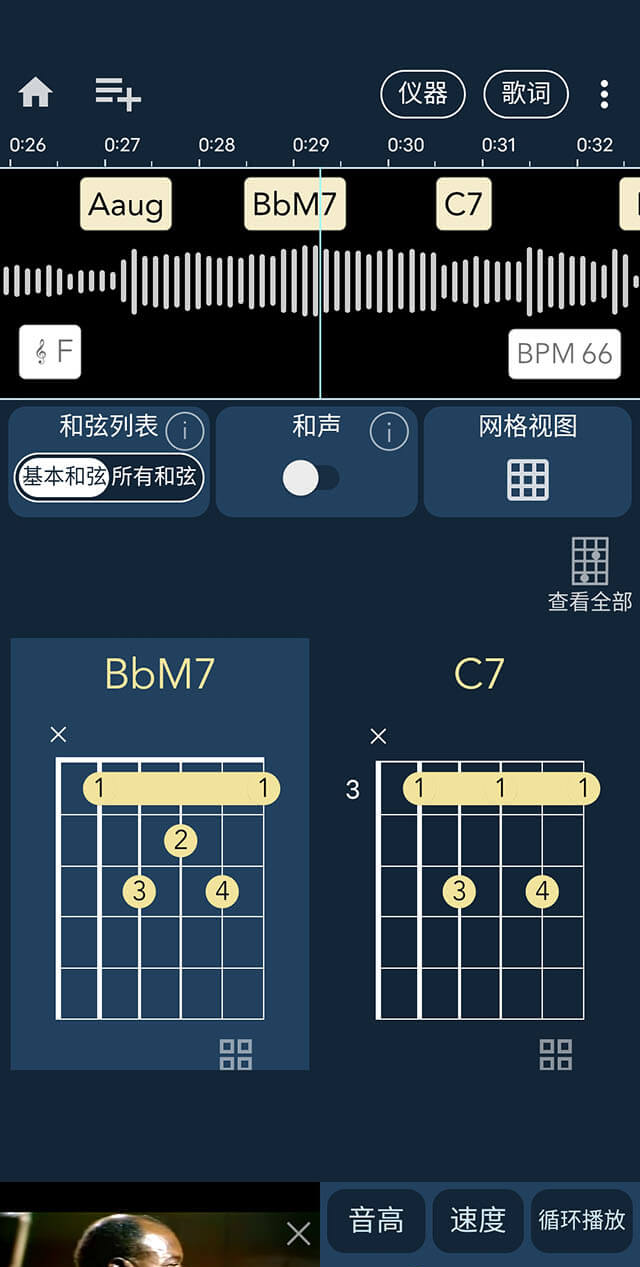Open the overflow menu
This screenshot has height=1267, width=640.
tap(604, 94)
